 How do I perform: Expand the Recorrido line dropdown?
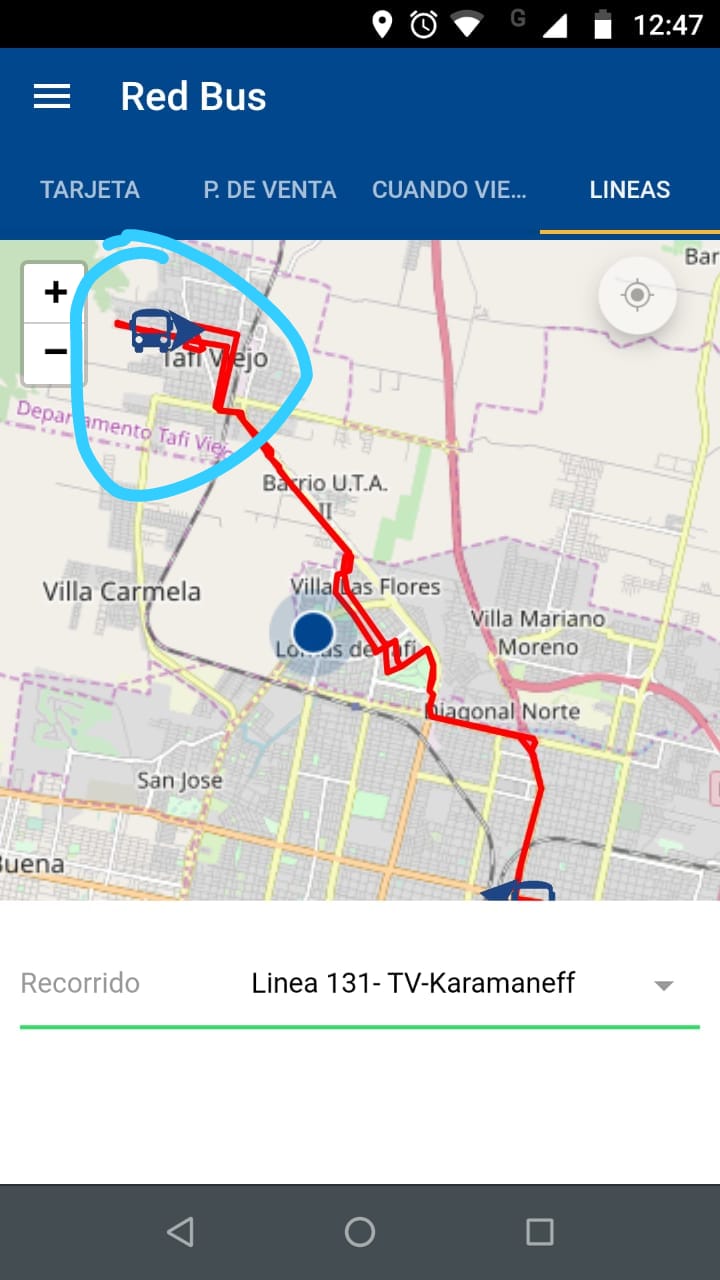(x=663, y=985)
